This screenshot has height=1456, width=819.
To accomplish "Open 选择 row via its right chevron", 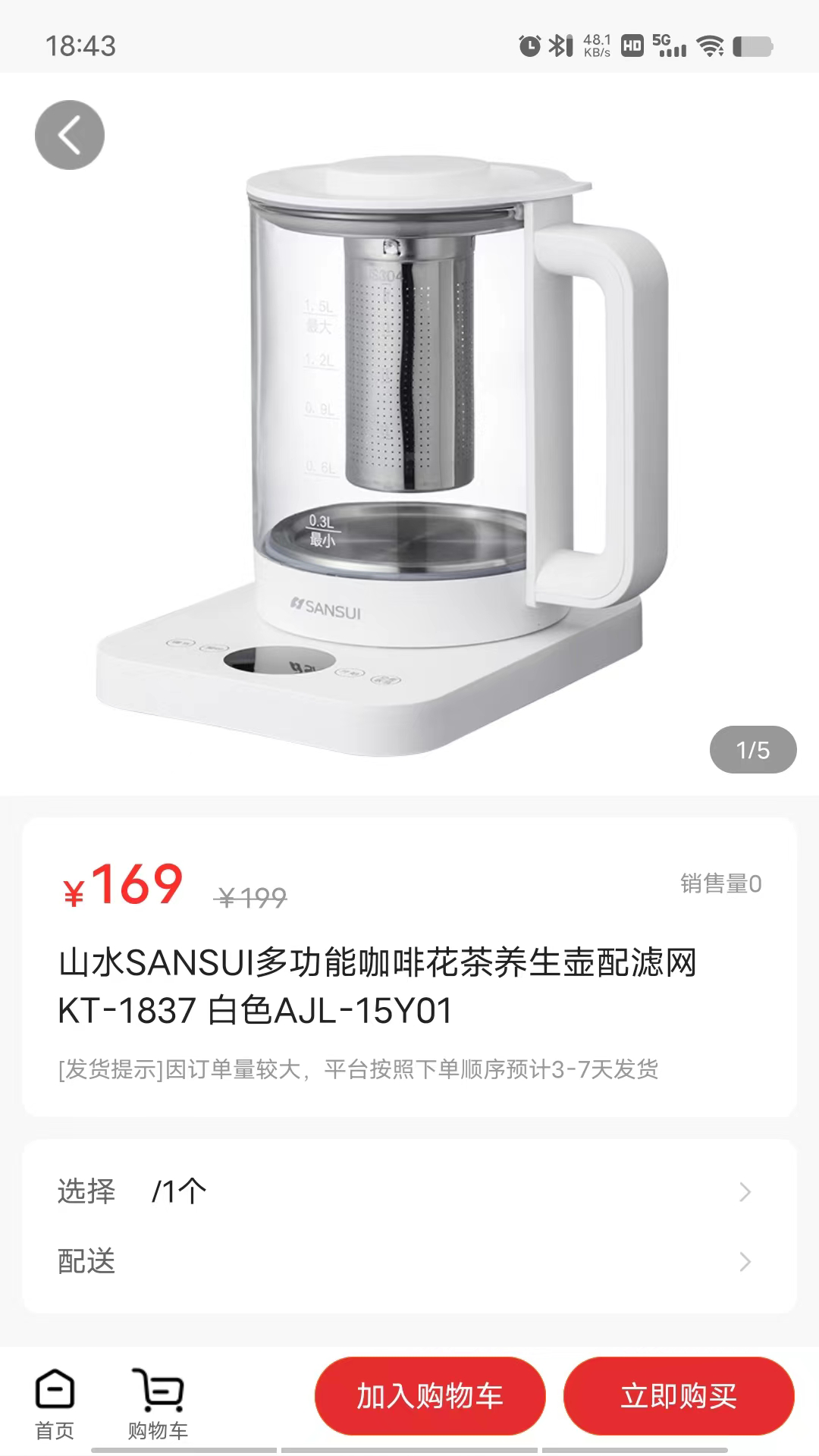I will pos(745,1192).
